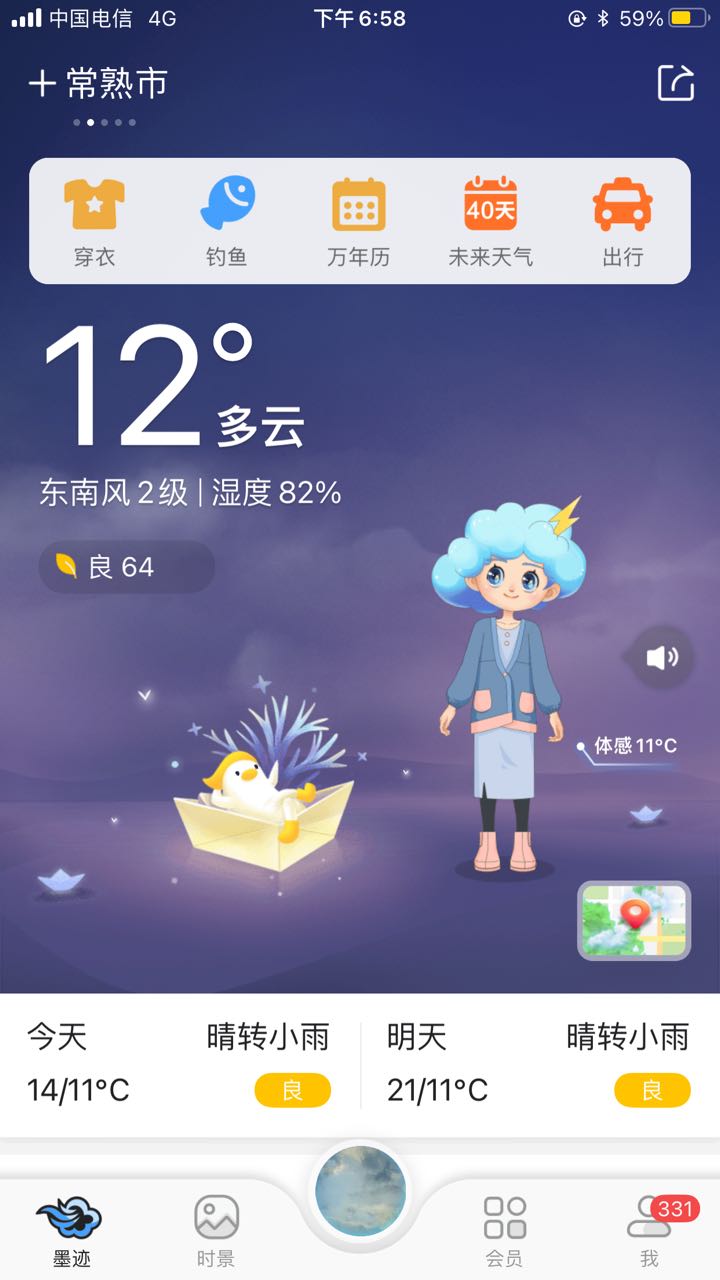Open the 穿衣 clothing advice shortcut
Screen dimensions: 720x1280
(95, 221)
